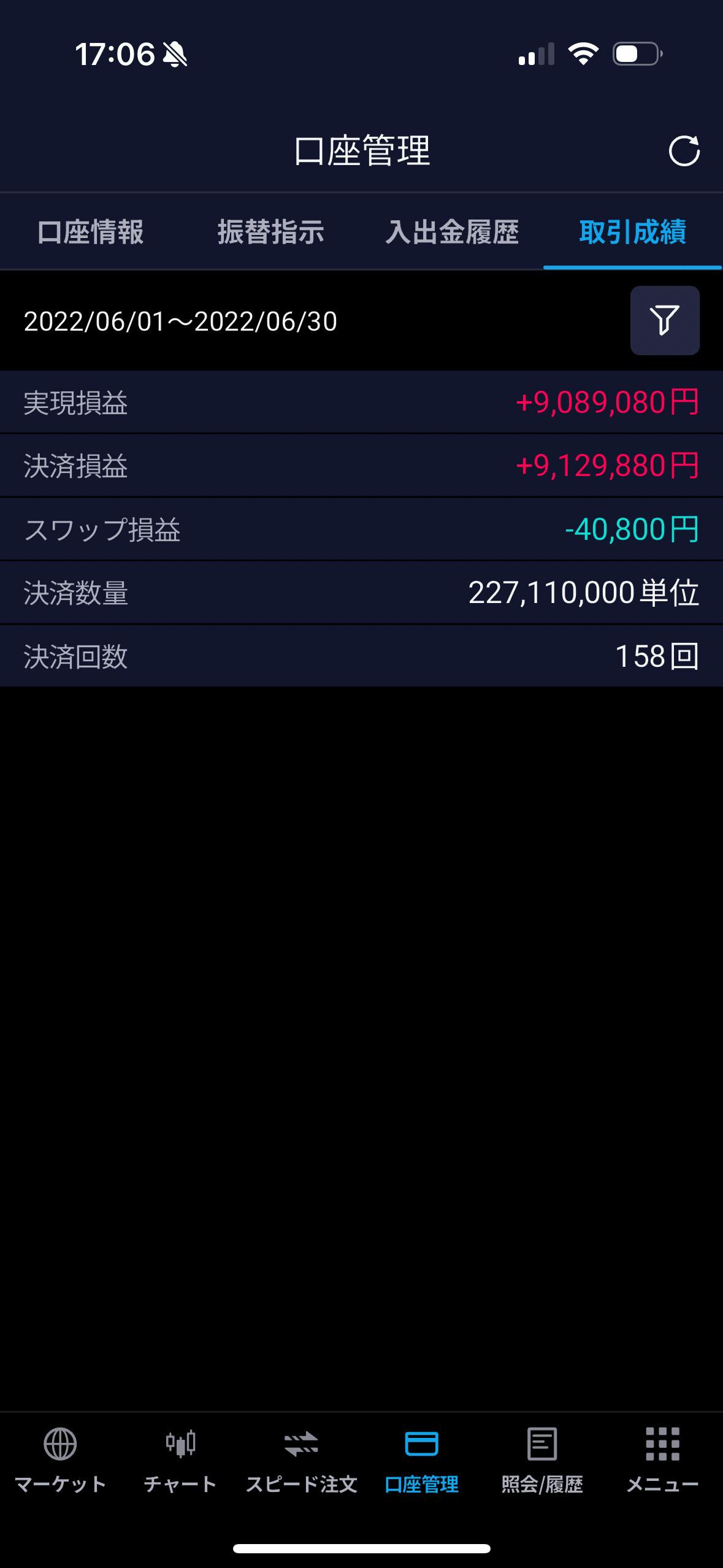723x1568 pixels.
Task: Open the メニュー grid
Action: pyautogui.click(x=662, y=1461)
